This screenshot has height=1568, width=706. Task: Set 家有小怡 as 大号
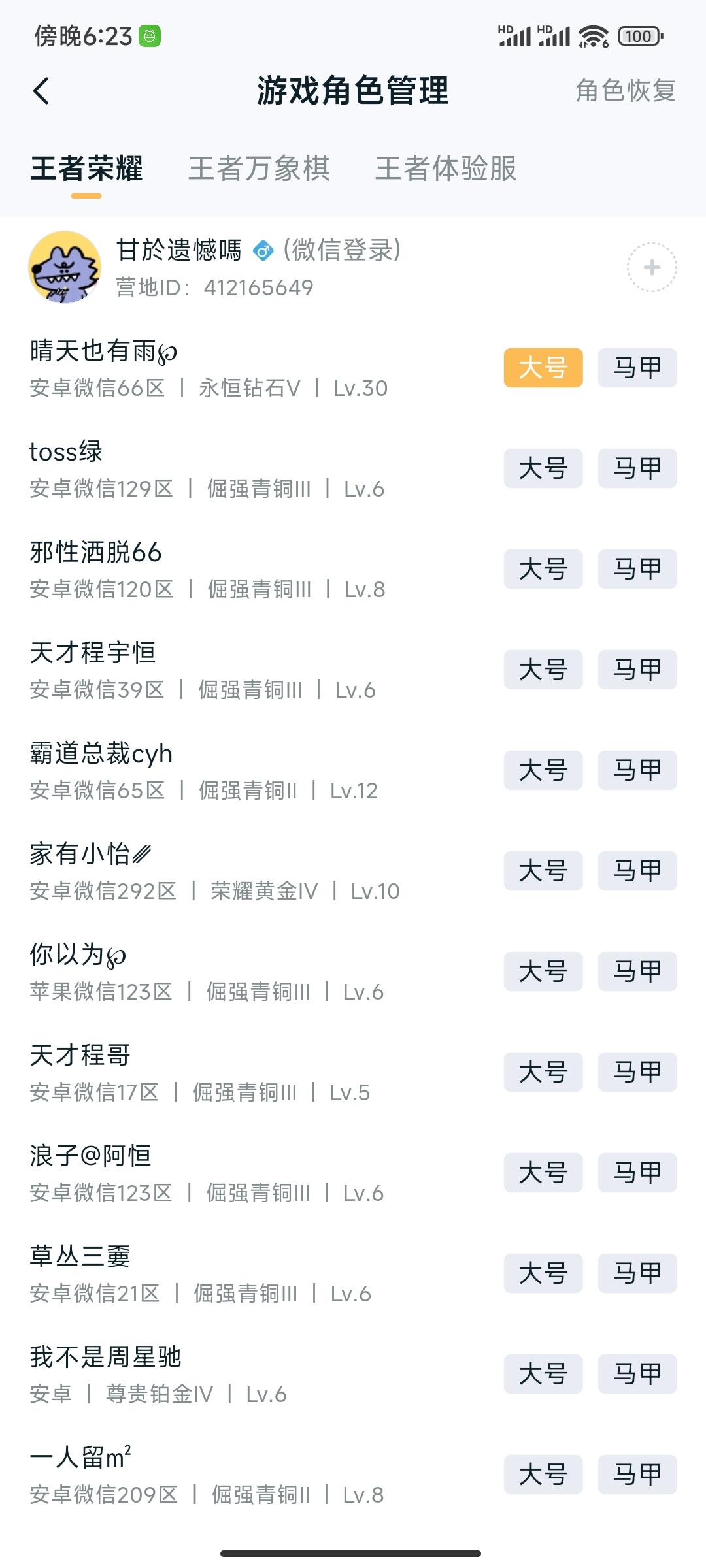click(x=543, y=871)
